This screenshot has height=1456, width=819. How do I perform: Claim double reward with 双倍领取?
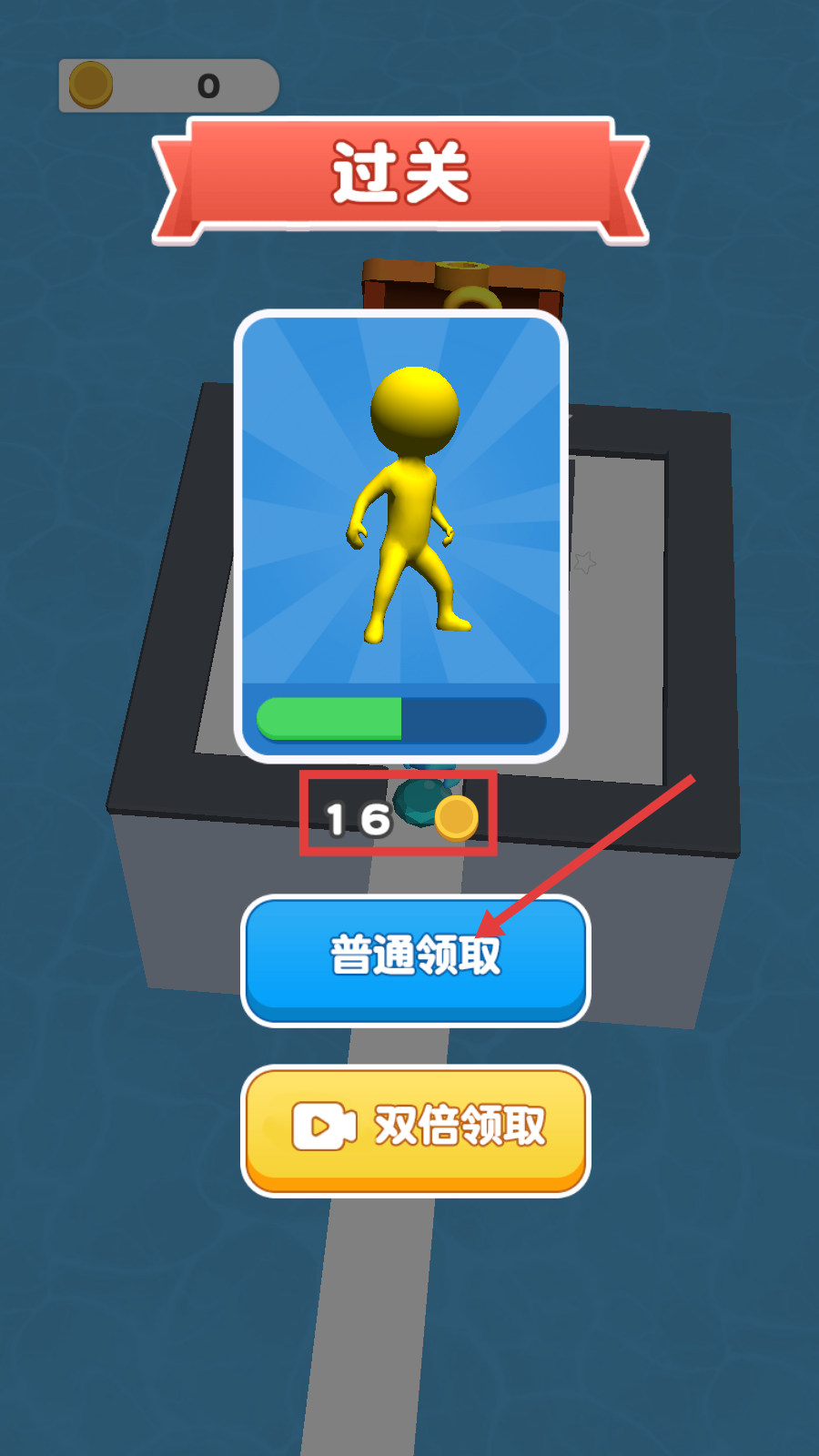tap(416, 1128)
